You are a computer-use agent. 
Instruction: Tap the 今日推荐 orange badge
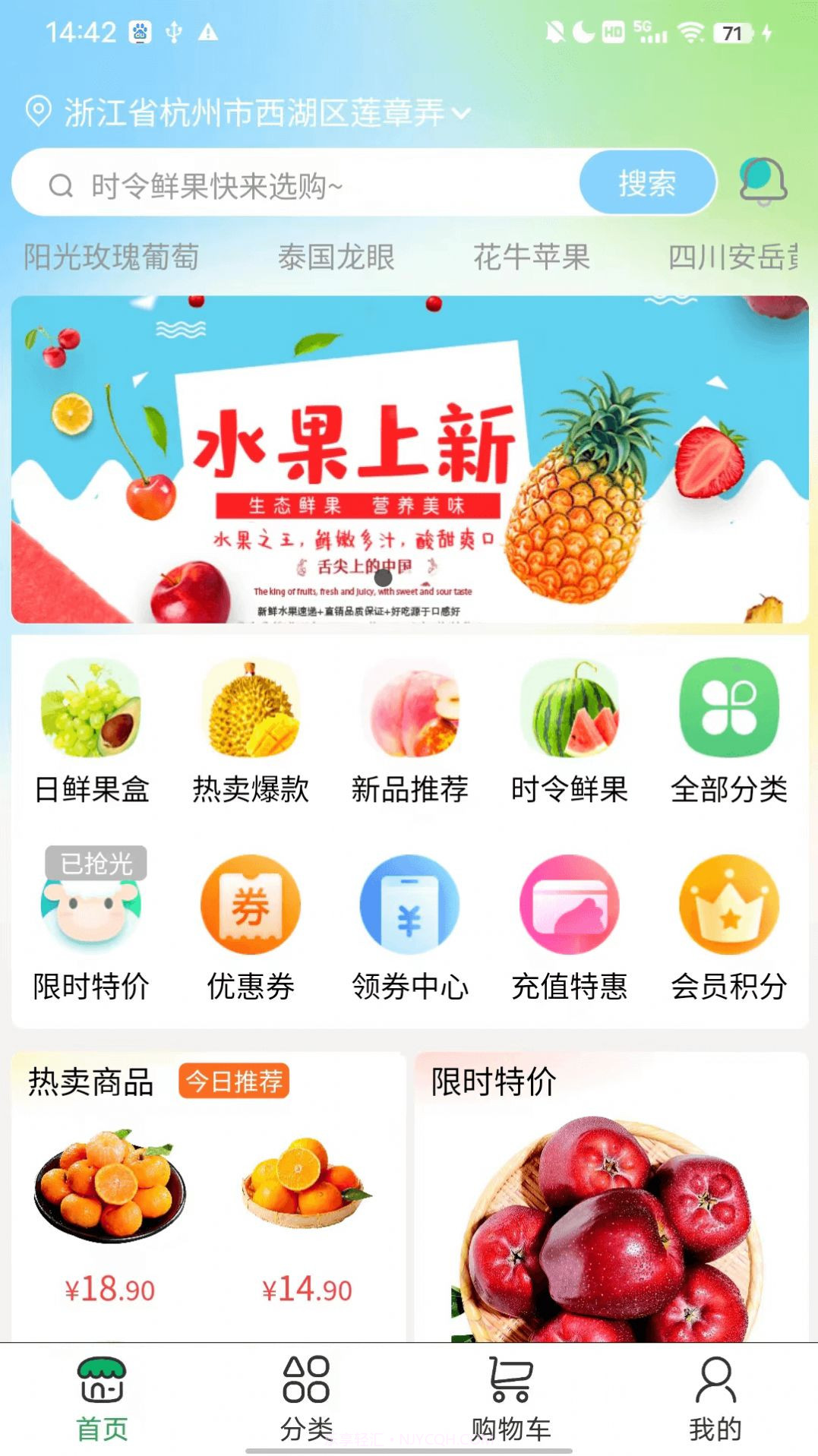tap(233, 1083)
